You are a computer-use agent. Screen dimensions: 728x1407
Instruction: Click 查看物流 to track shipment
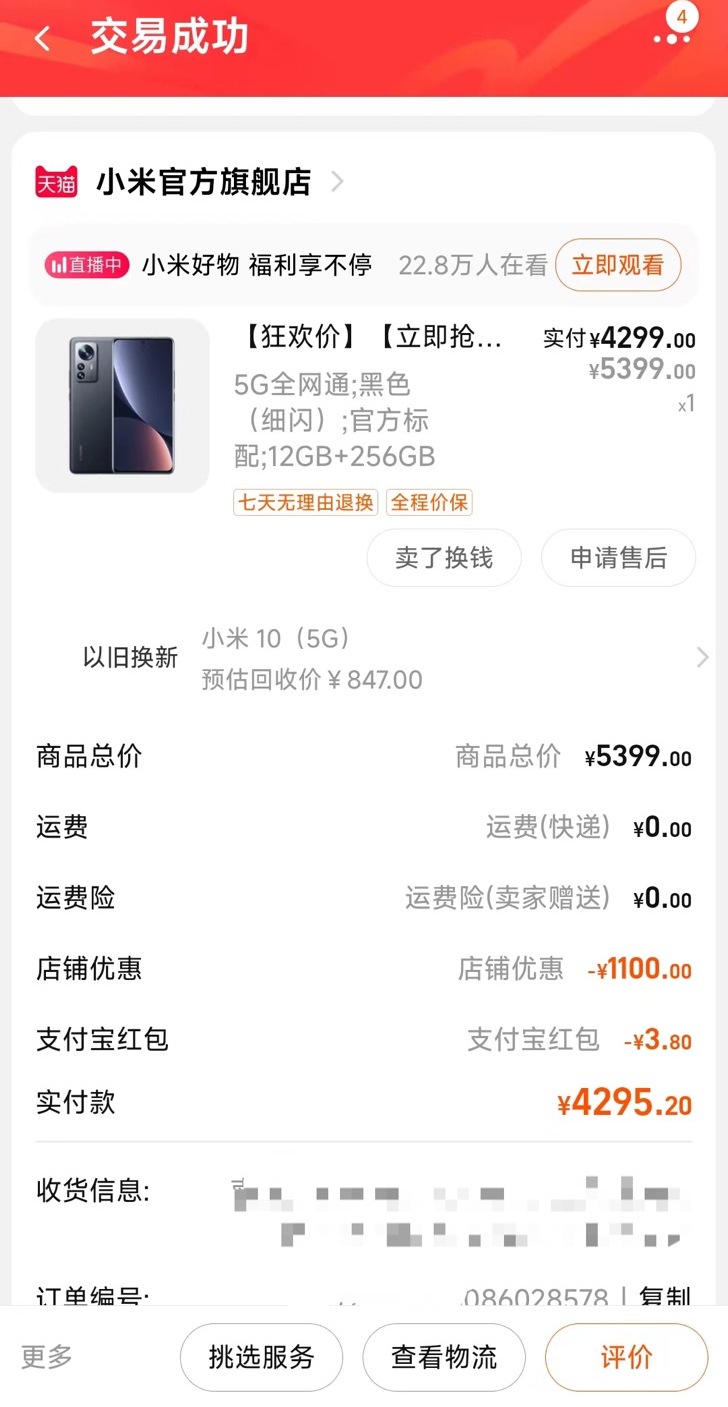coord(444,1357)
